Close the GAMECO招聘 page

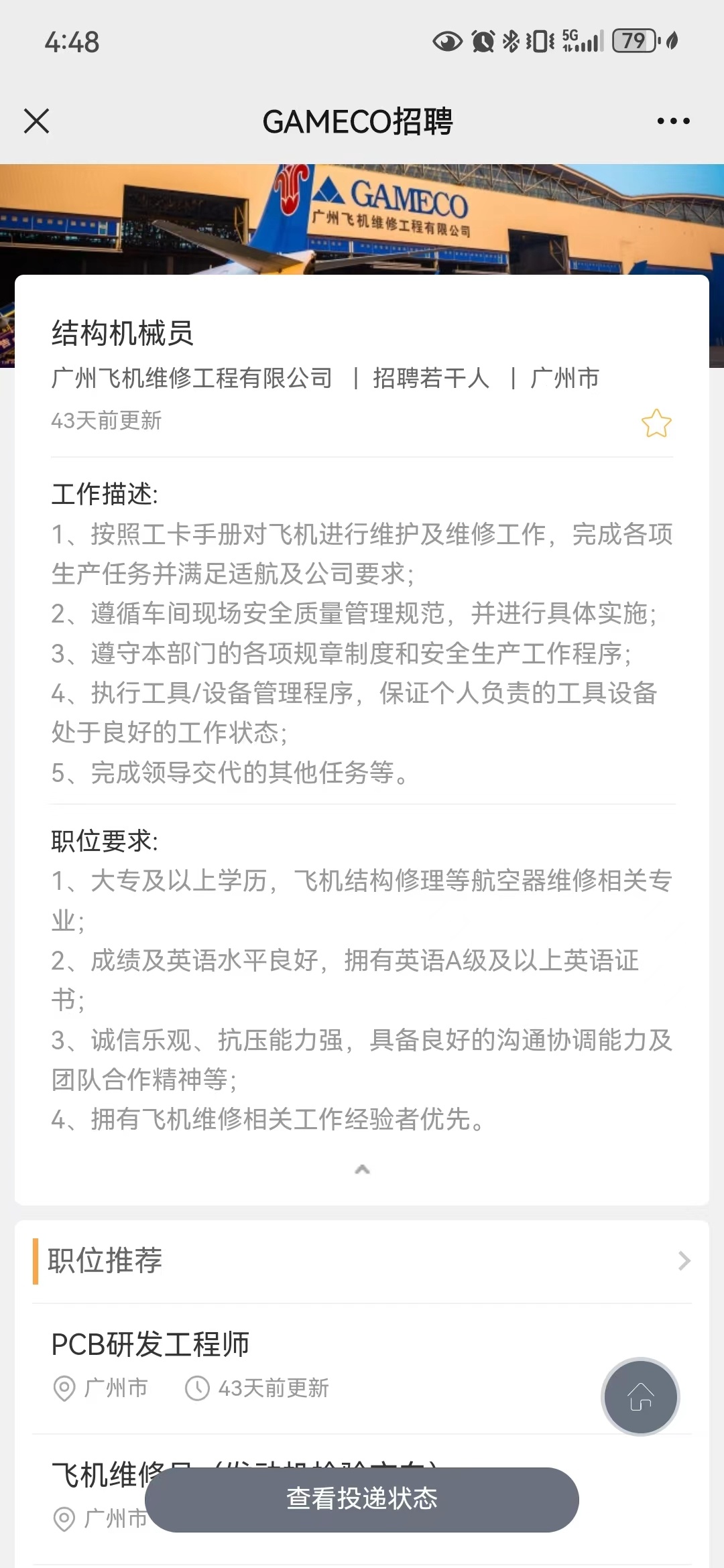tap(36, 121)
